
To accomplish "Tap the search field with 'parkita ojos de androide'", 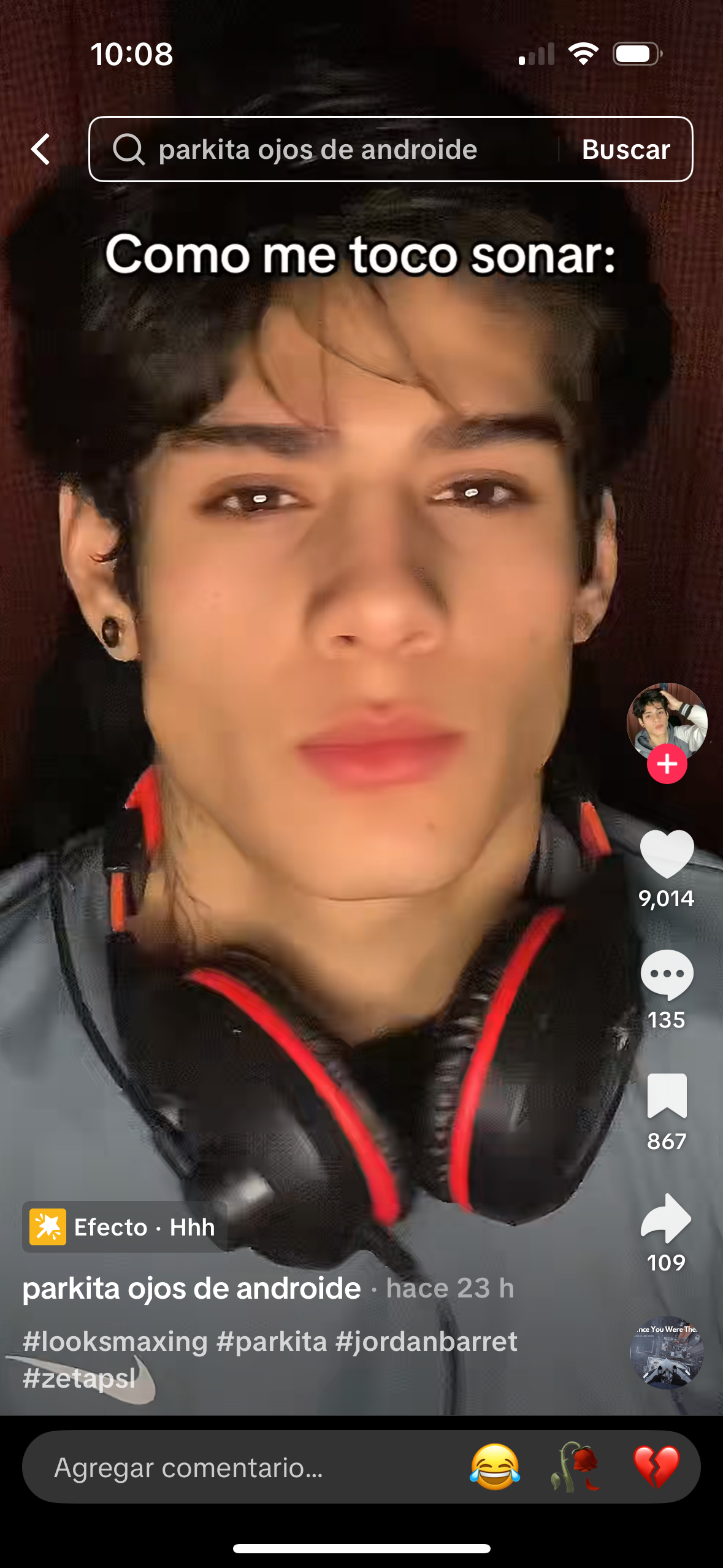I will tap(325, 150).
